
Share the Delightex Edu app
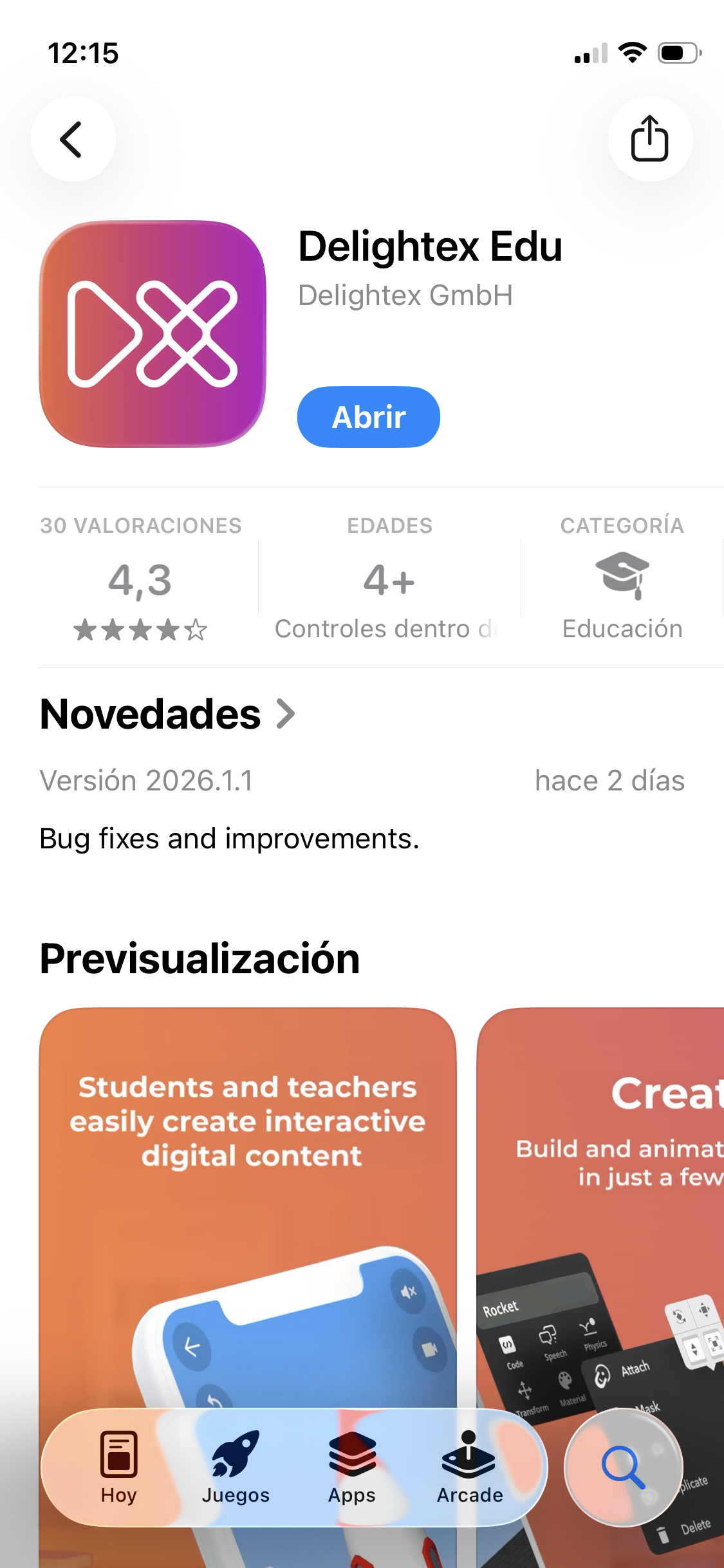(x=649, y=139)
